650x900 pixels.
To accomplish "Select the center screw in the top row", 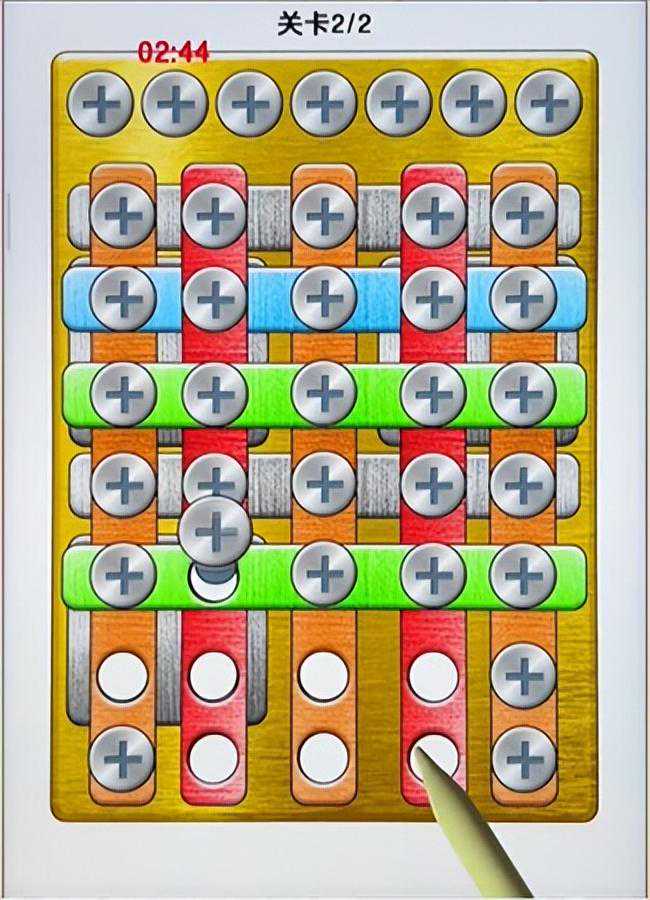I will (x=324, y=103).
